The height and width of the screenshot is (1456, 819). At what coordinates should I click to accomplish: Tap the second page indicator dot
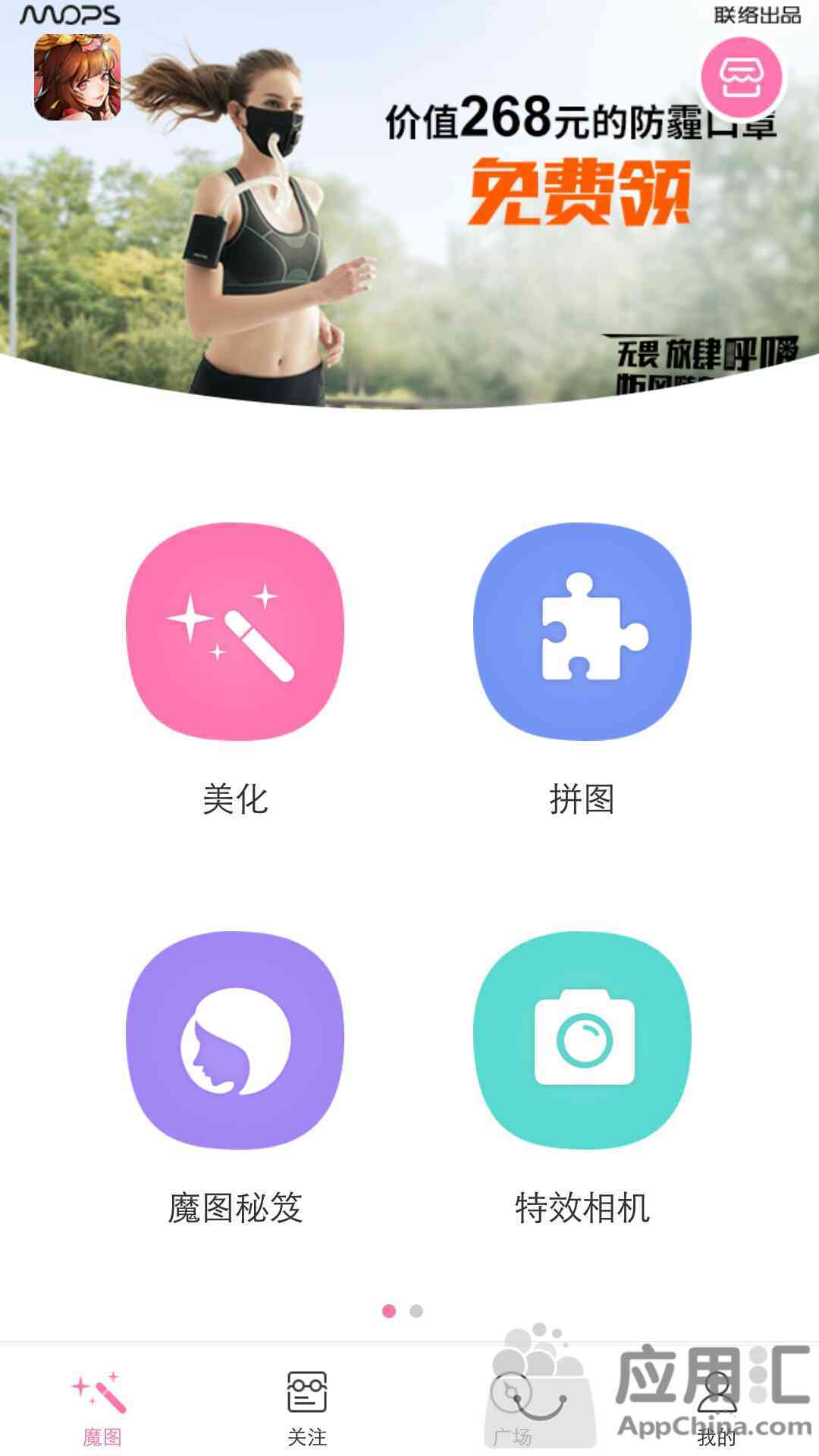click(x=416, y=1311)
